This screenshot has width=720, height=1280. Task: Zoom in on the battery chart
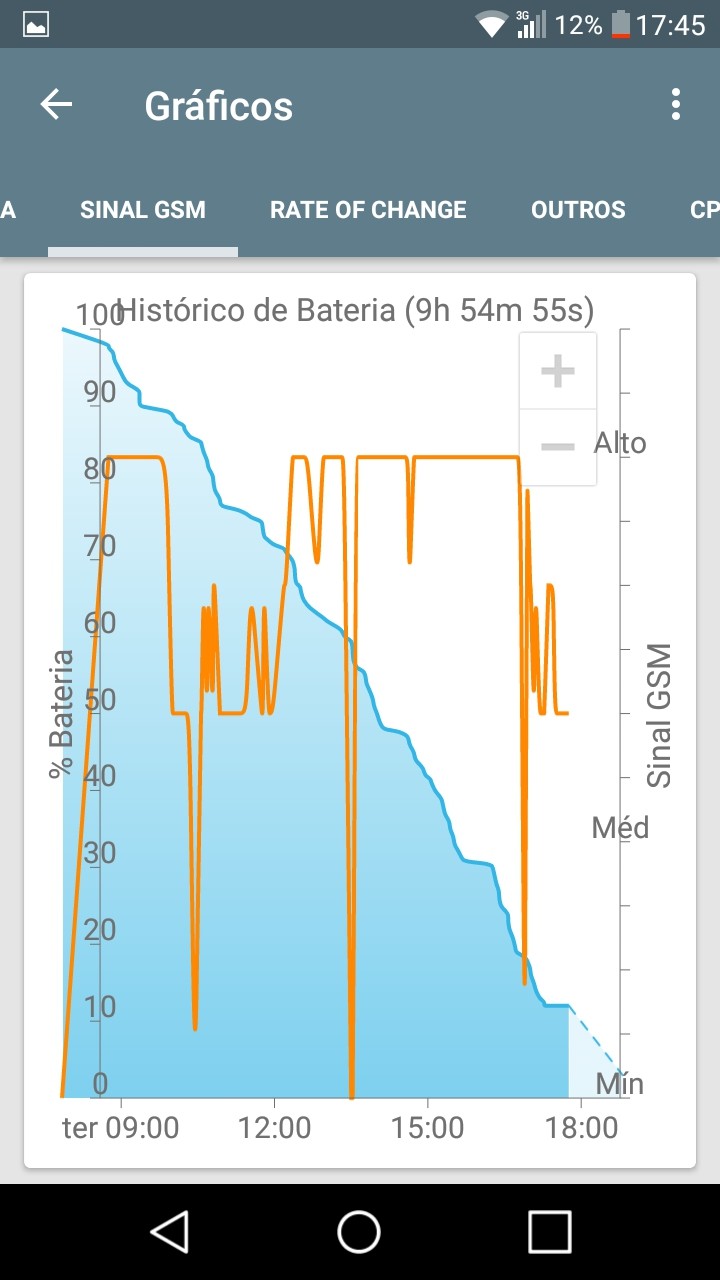click(x=557, y=371)
